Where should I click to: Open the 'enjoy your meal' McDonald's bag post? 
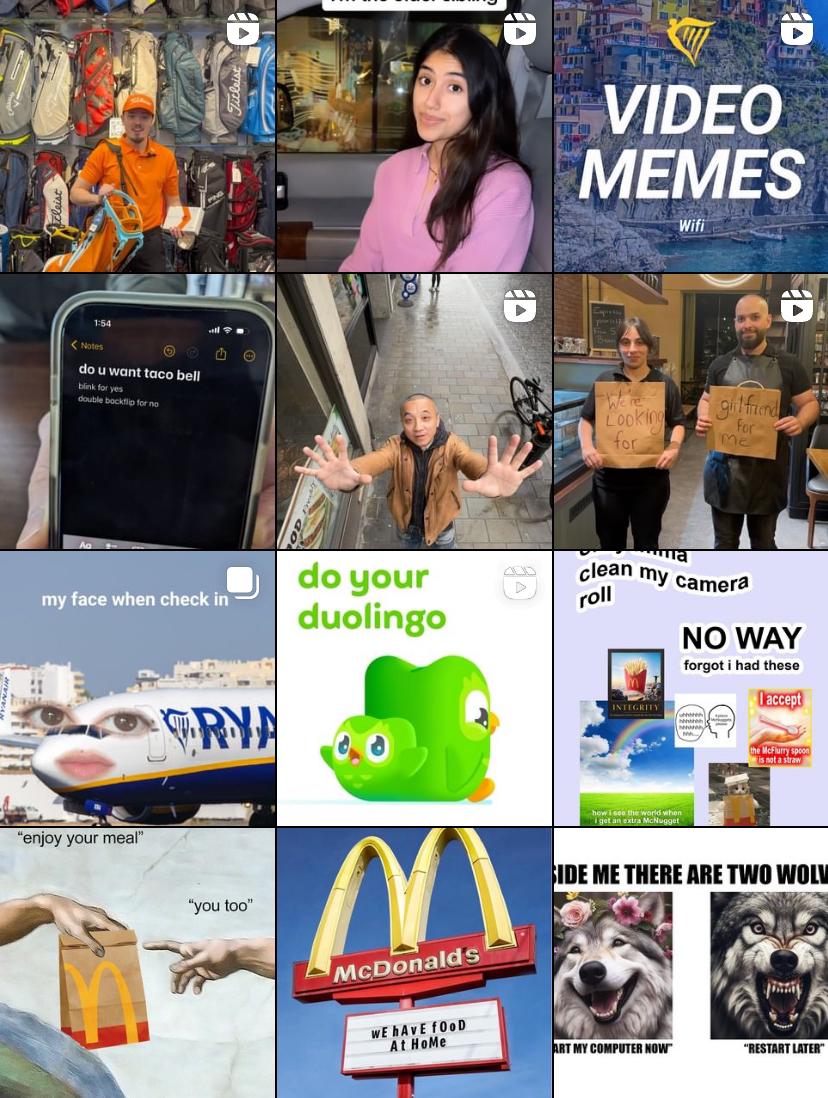[x=137, y=963]
